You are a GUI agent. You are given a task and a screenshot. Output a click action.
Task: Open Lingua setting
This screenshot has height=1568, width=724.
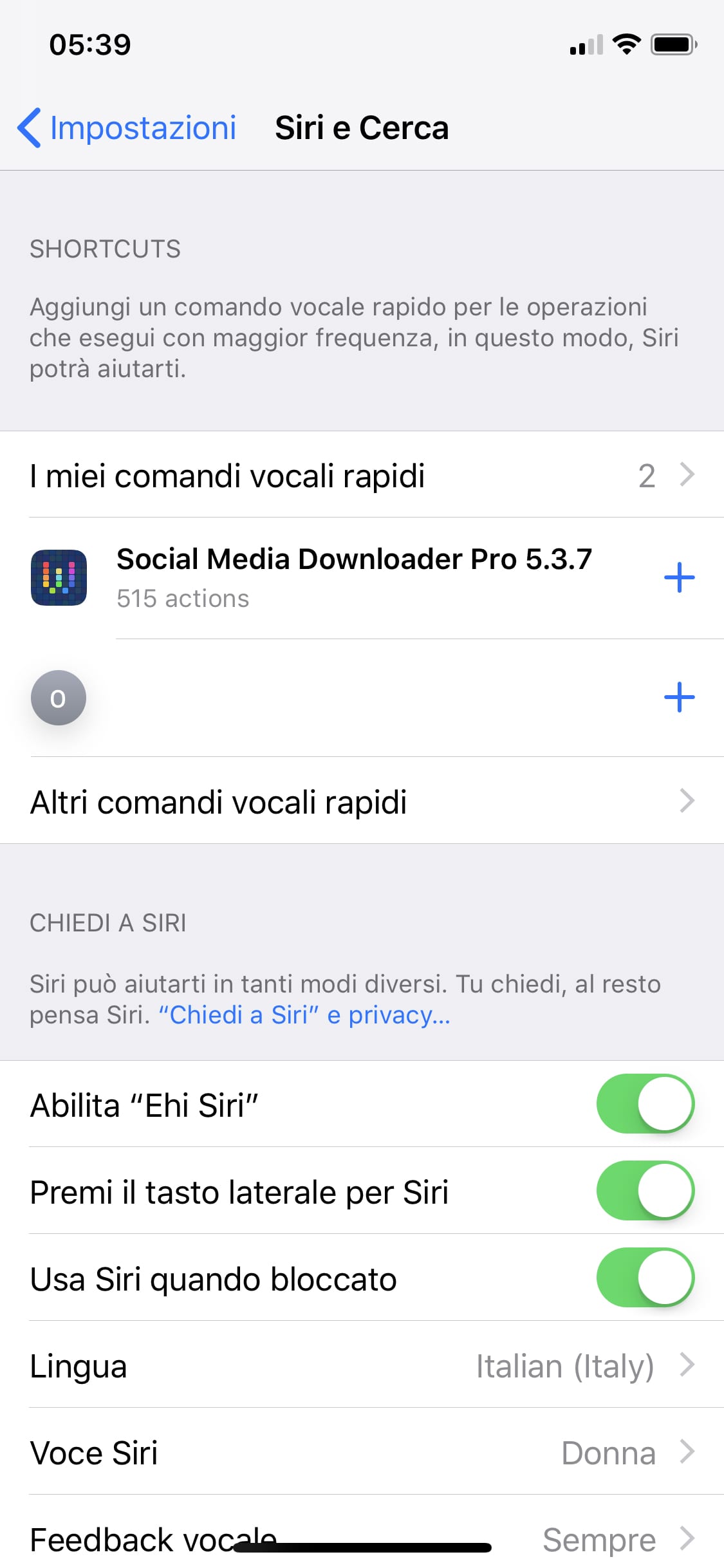(x=362, y=1365)
